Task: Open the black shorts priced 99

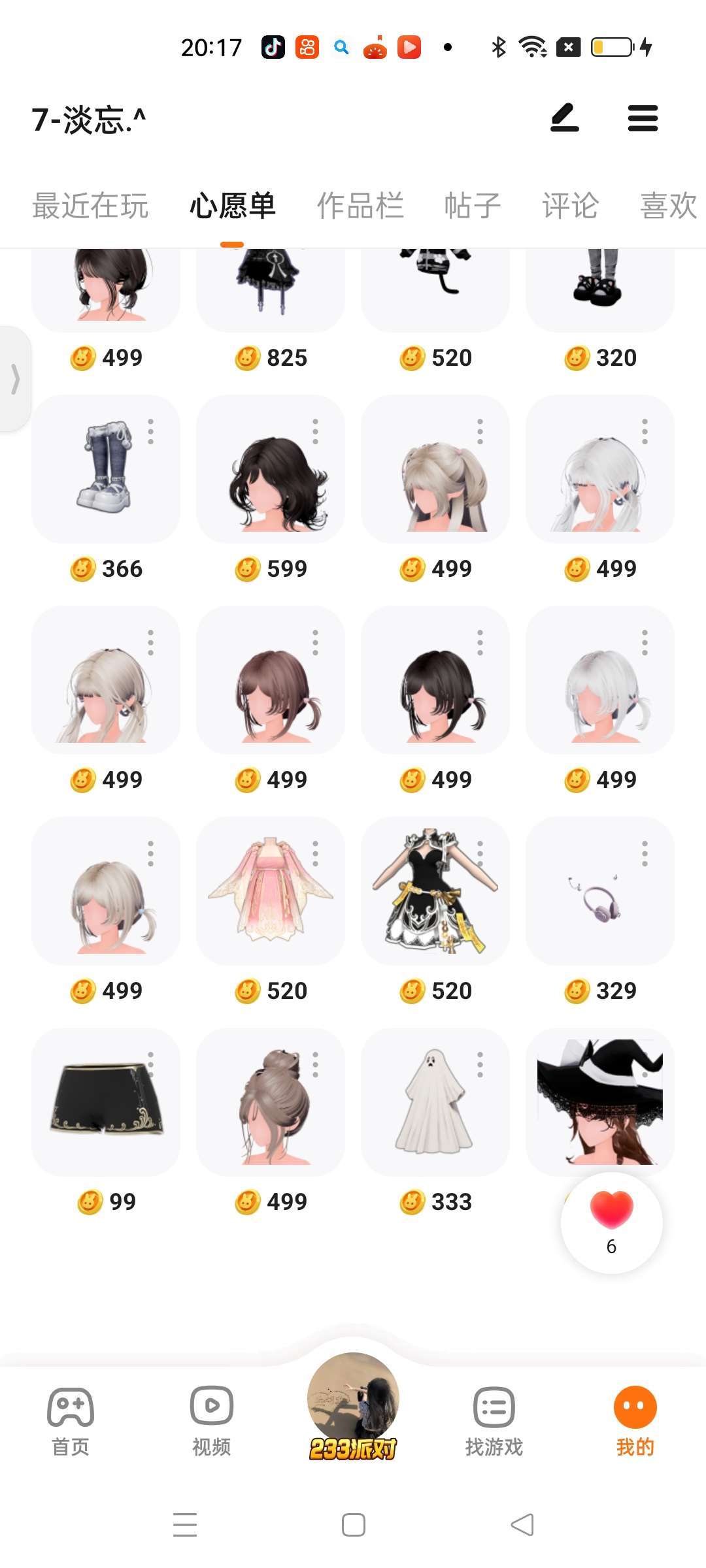Action: (106, 1102)
